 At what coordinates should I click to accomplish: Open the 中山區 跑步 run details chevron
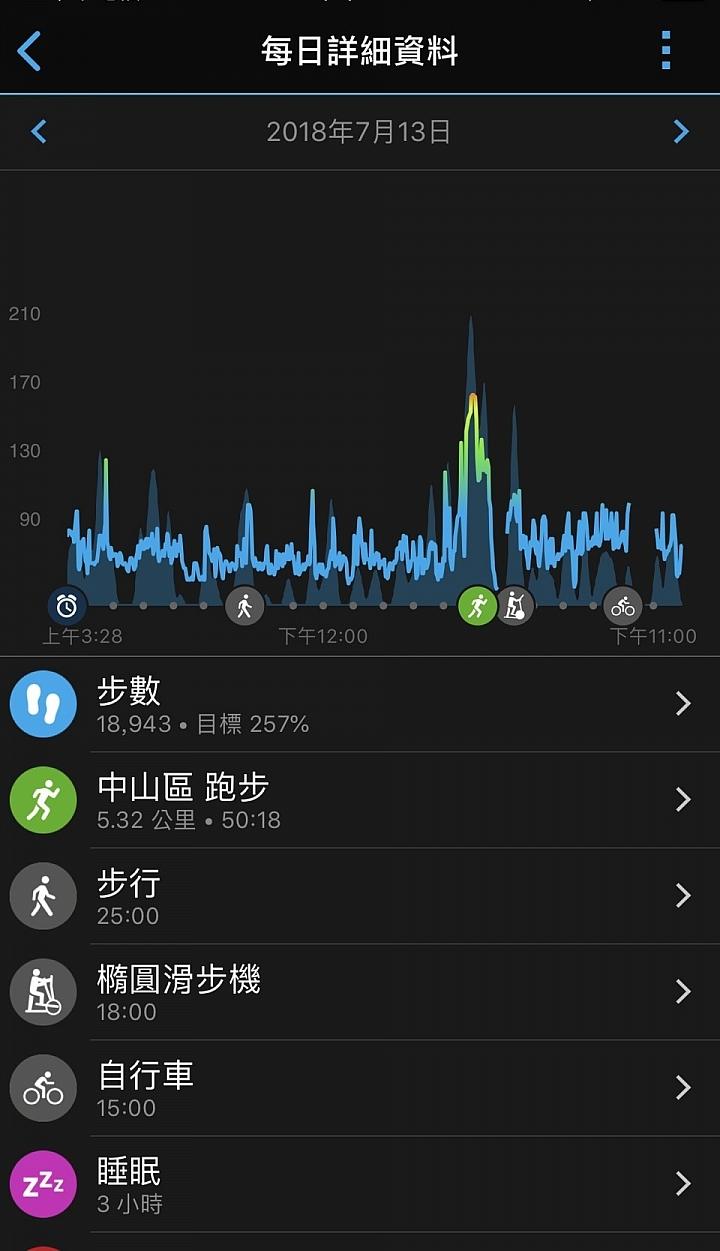point(683,800)
